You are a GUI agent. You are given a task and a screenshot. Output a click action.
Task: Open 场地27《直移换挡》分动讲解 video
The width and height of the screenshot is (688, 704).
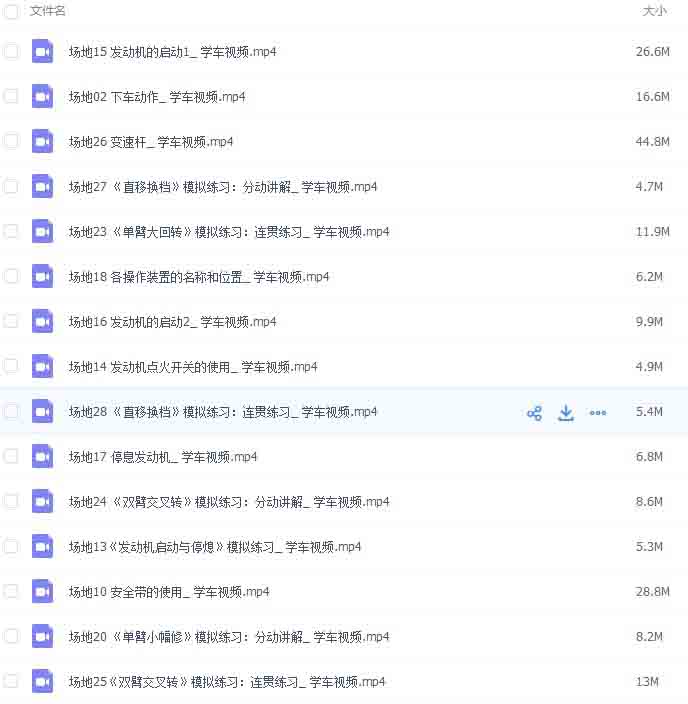(222, 187)
